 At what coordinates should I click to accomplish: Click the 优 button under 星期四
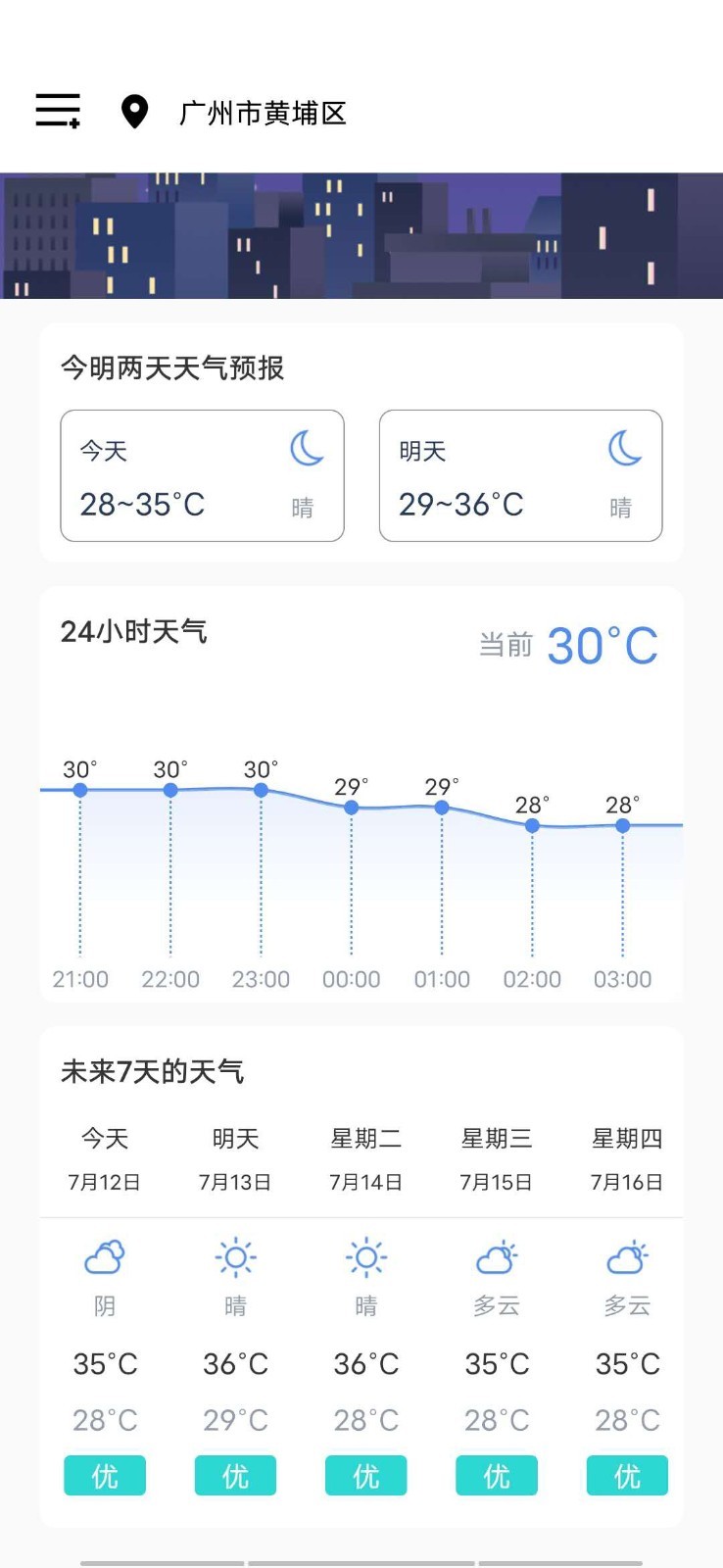[627, 1475]
